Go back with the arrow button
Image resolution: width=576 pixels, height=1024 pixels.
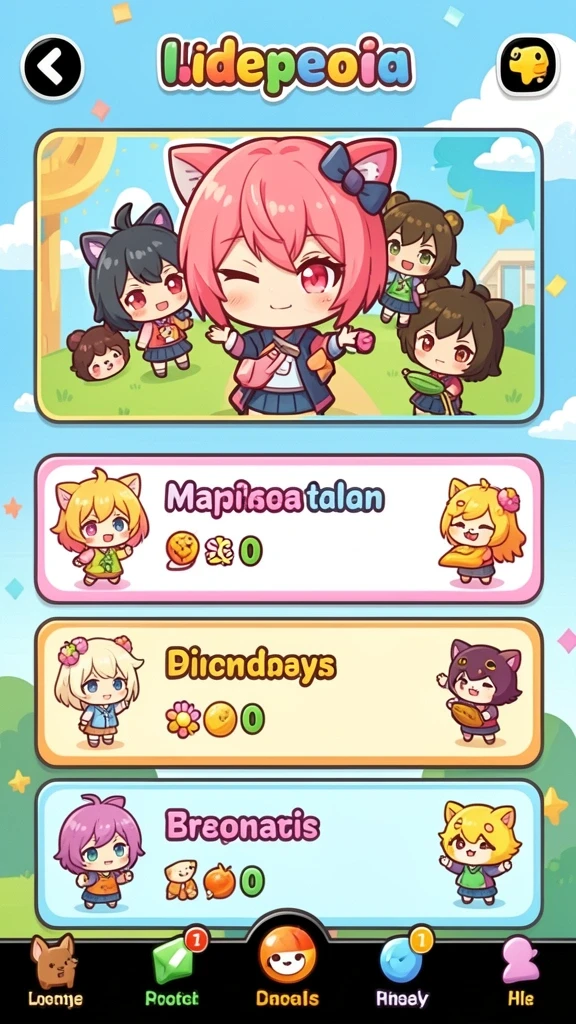52,67
